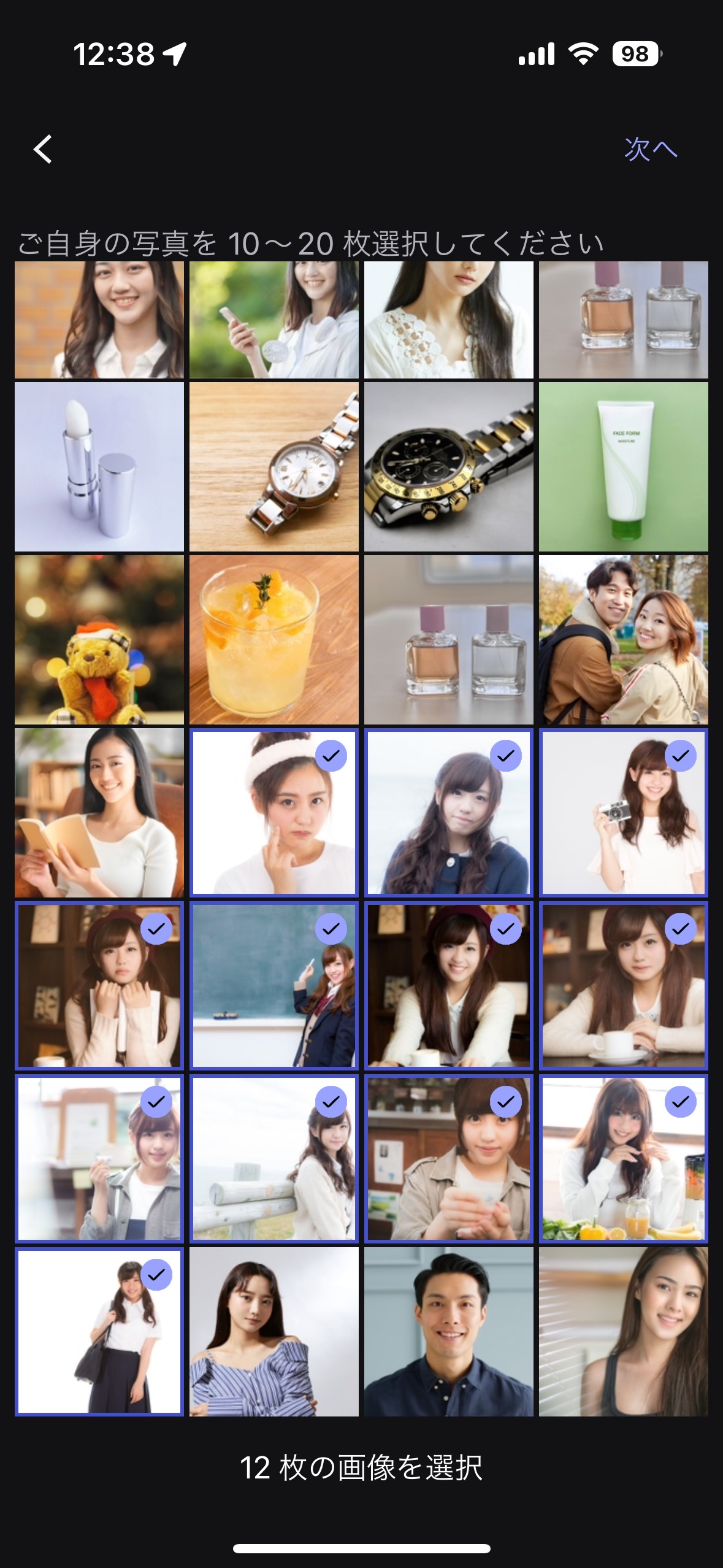Select the white-dial wristwatch photo on wood
The width and height of the screenshot is (723, 1568).
click(x=274, y=467)
